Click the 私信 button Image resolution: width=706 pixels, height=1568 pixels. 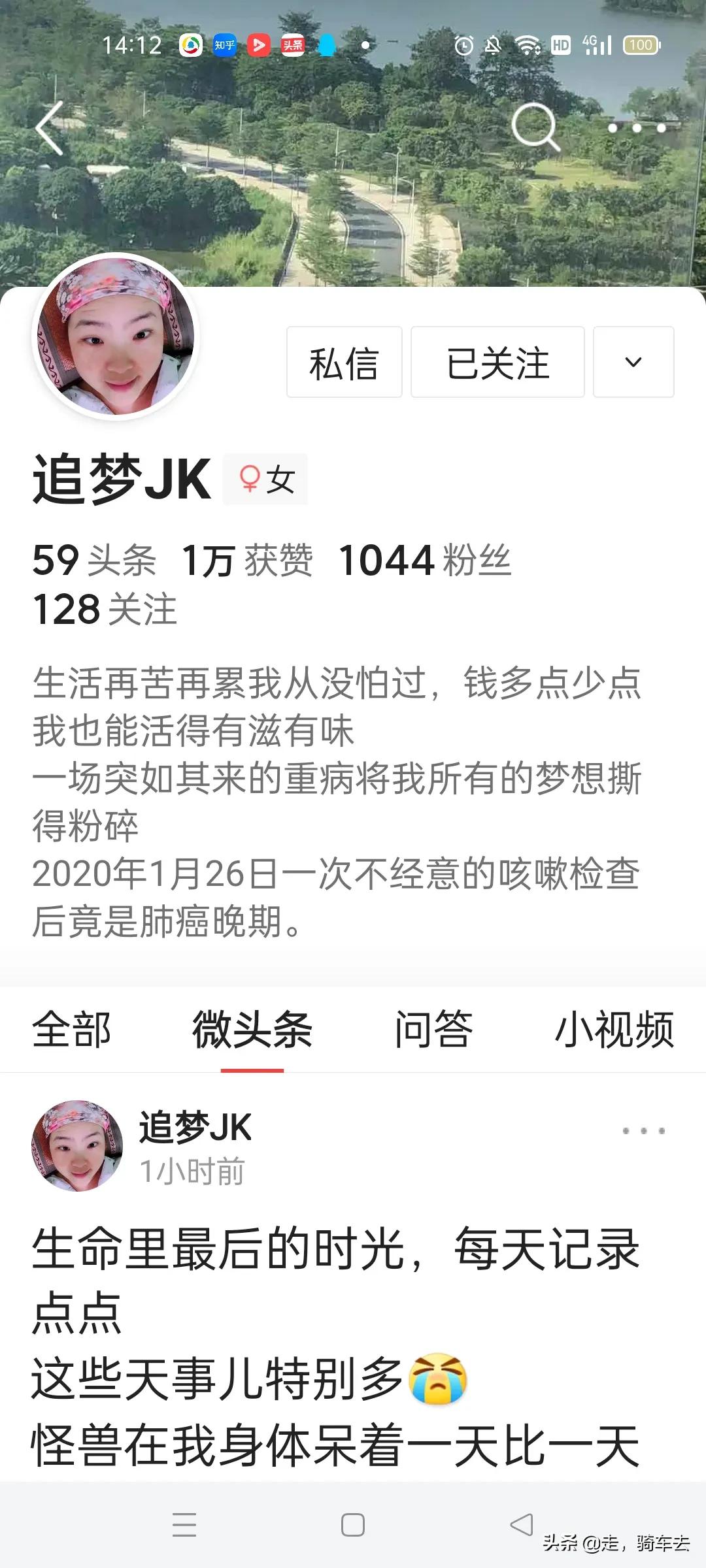tap(343, 363)
